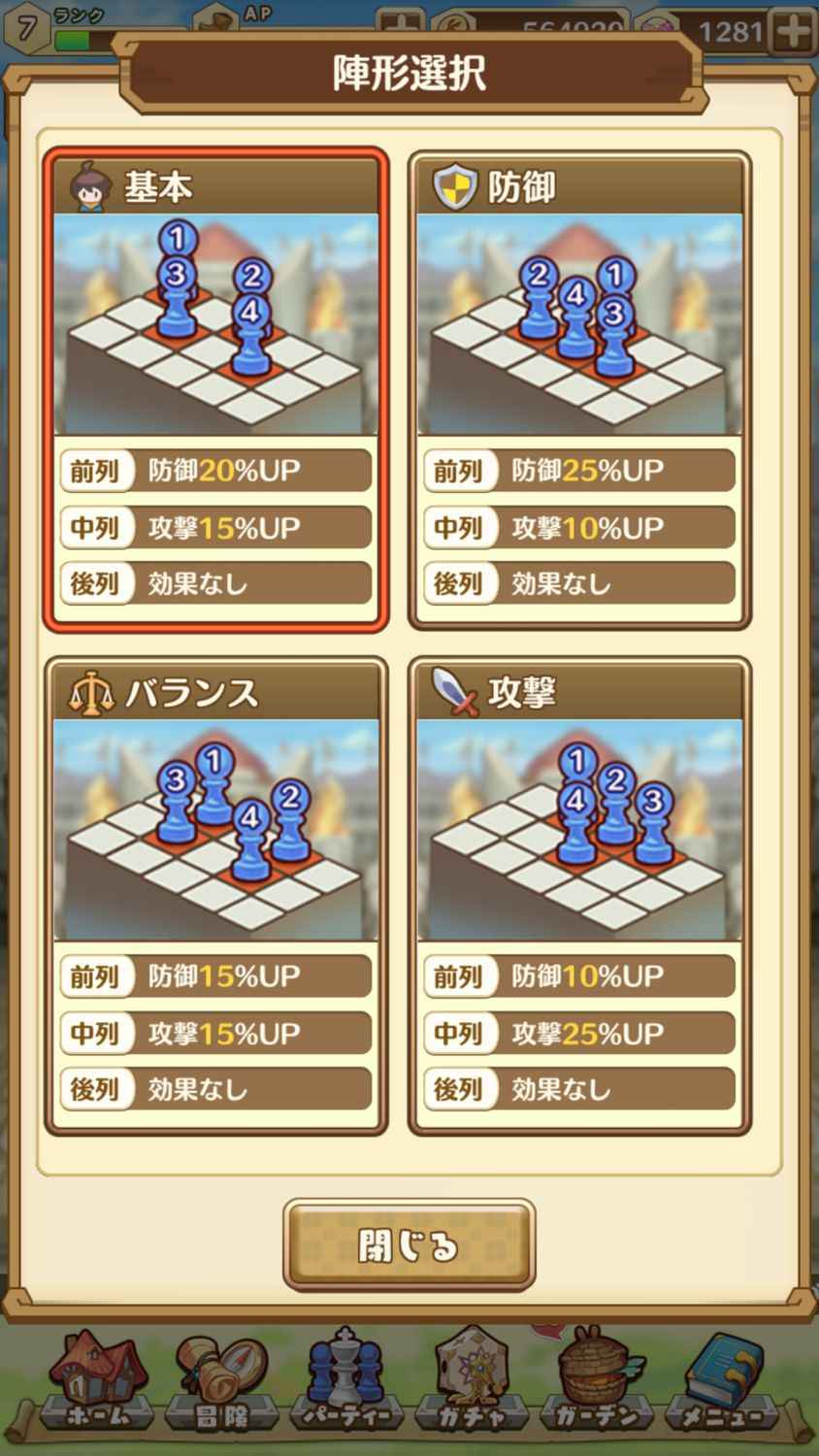The image size is (819, 1456).
Task: Choose the 防御 formation card
Action: pyautogui.click(x=579, y=388)
